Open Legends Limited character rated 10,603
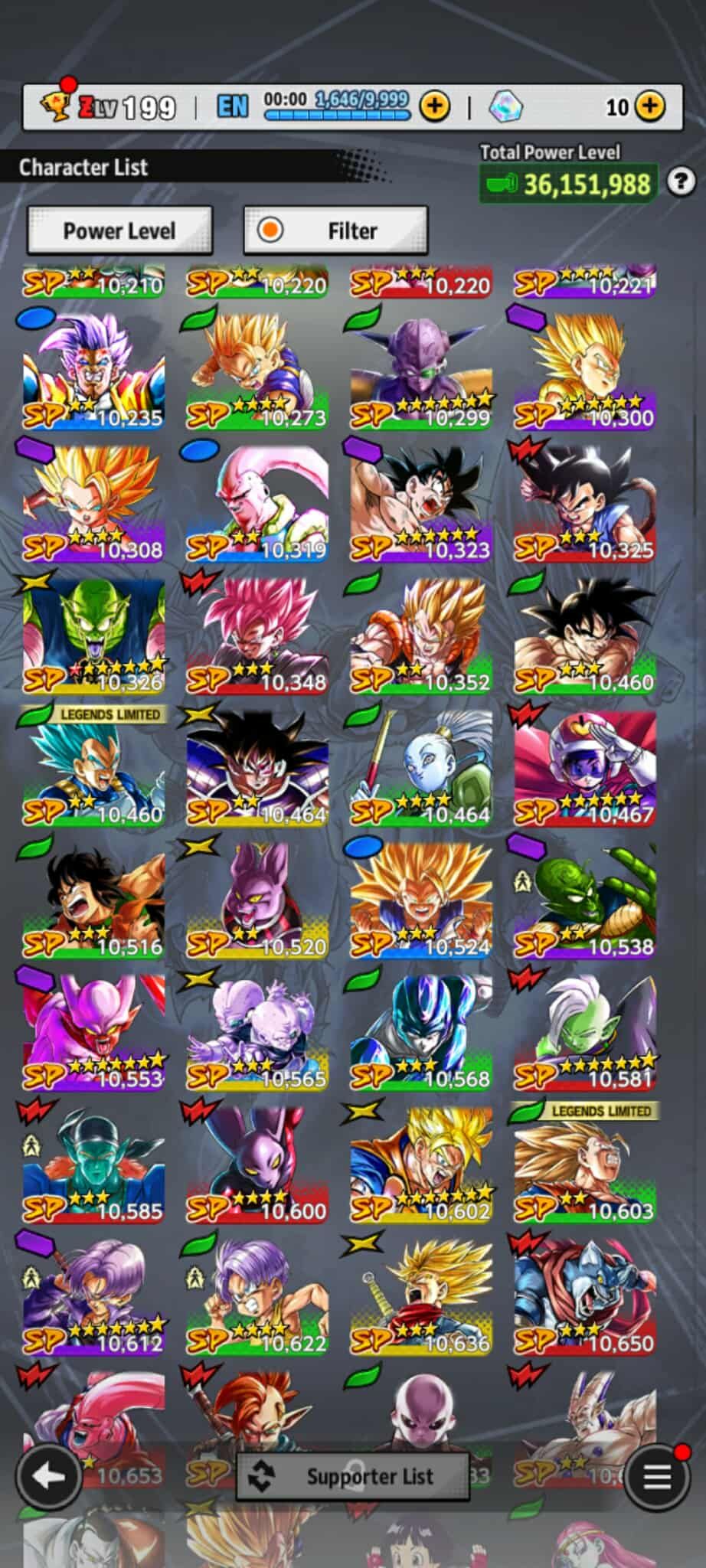 pos(585,1163)
